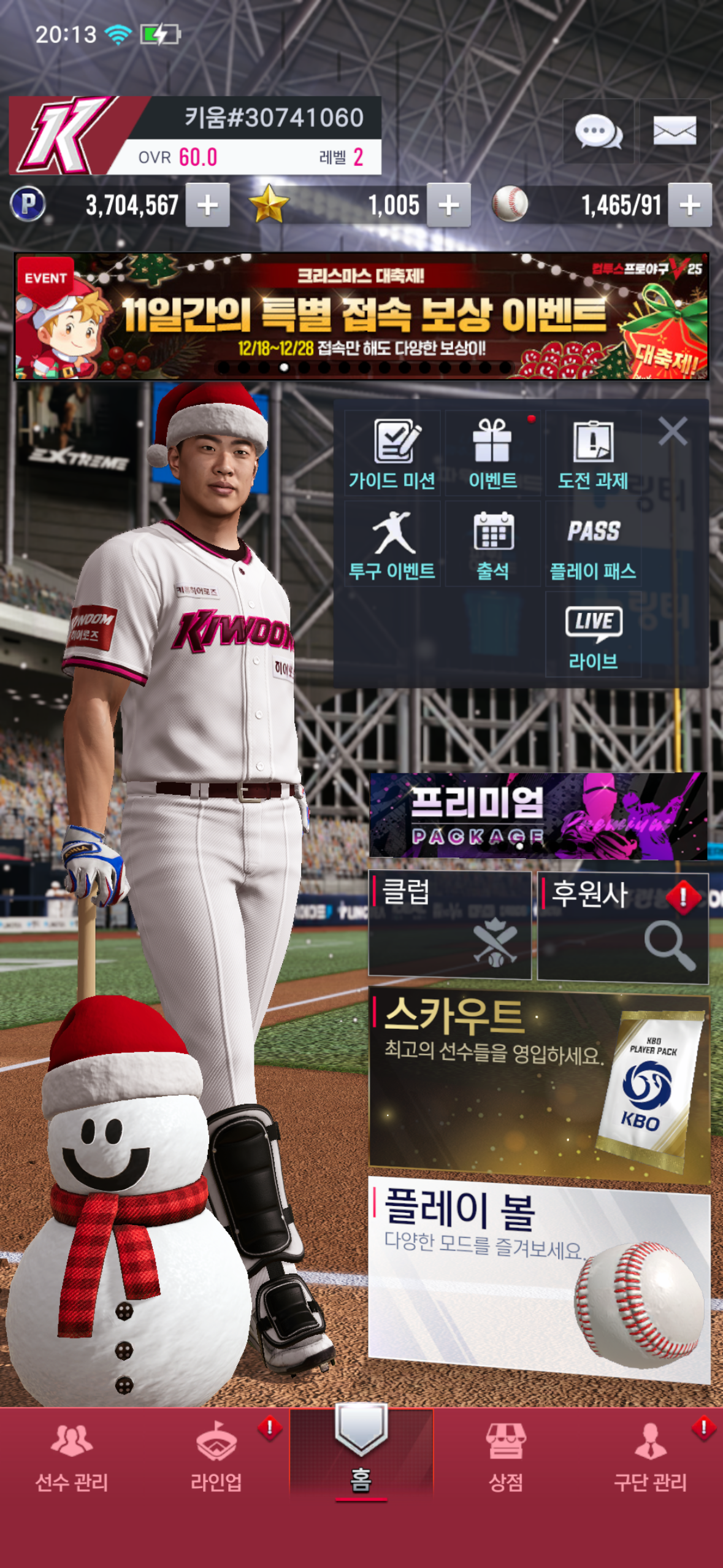Open 가이드 미션
Screen dimensions: 723x1568
[392, 454]
